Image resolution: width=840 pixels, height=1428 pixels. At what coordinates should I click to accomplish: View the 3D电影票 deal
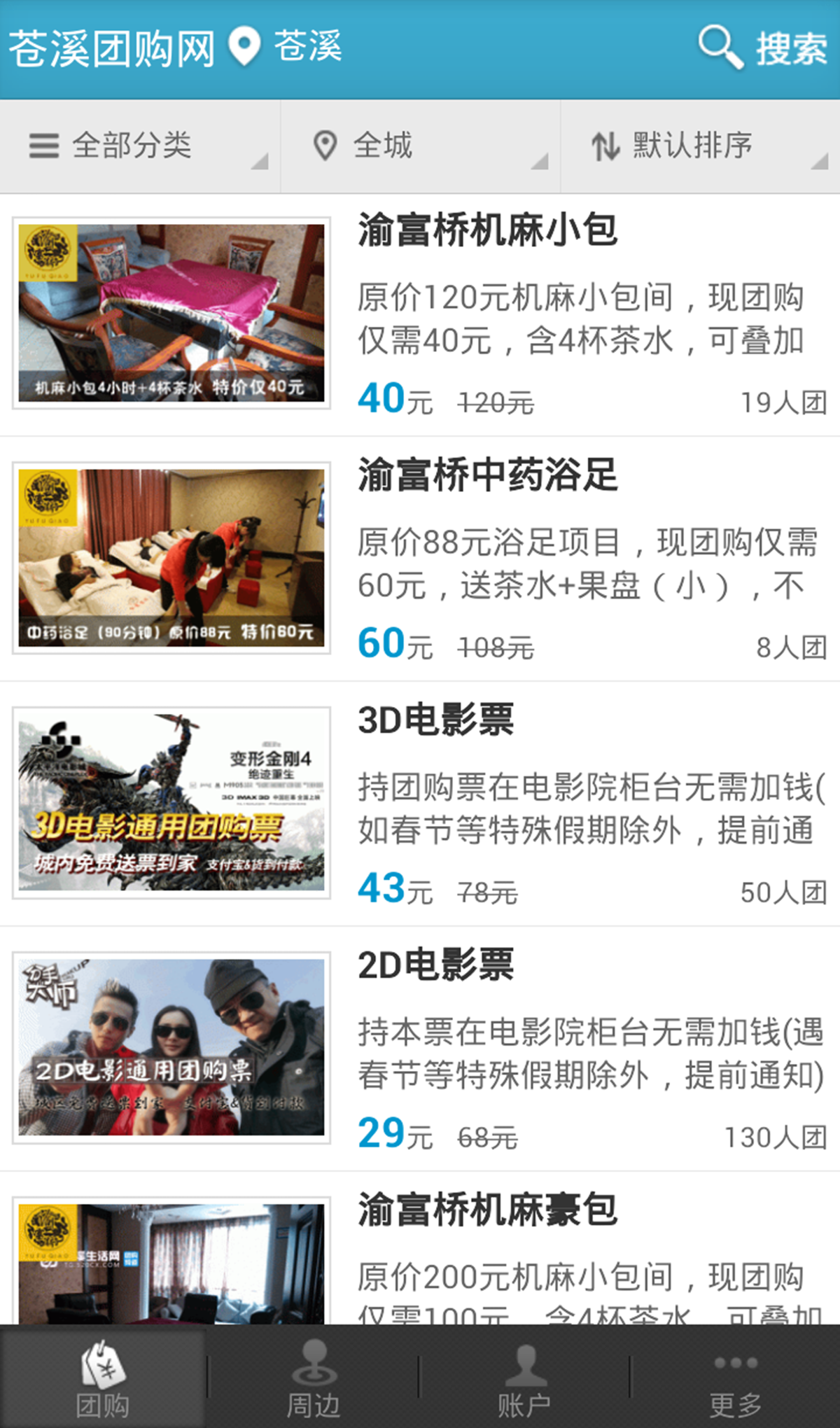tap(420, 804)
